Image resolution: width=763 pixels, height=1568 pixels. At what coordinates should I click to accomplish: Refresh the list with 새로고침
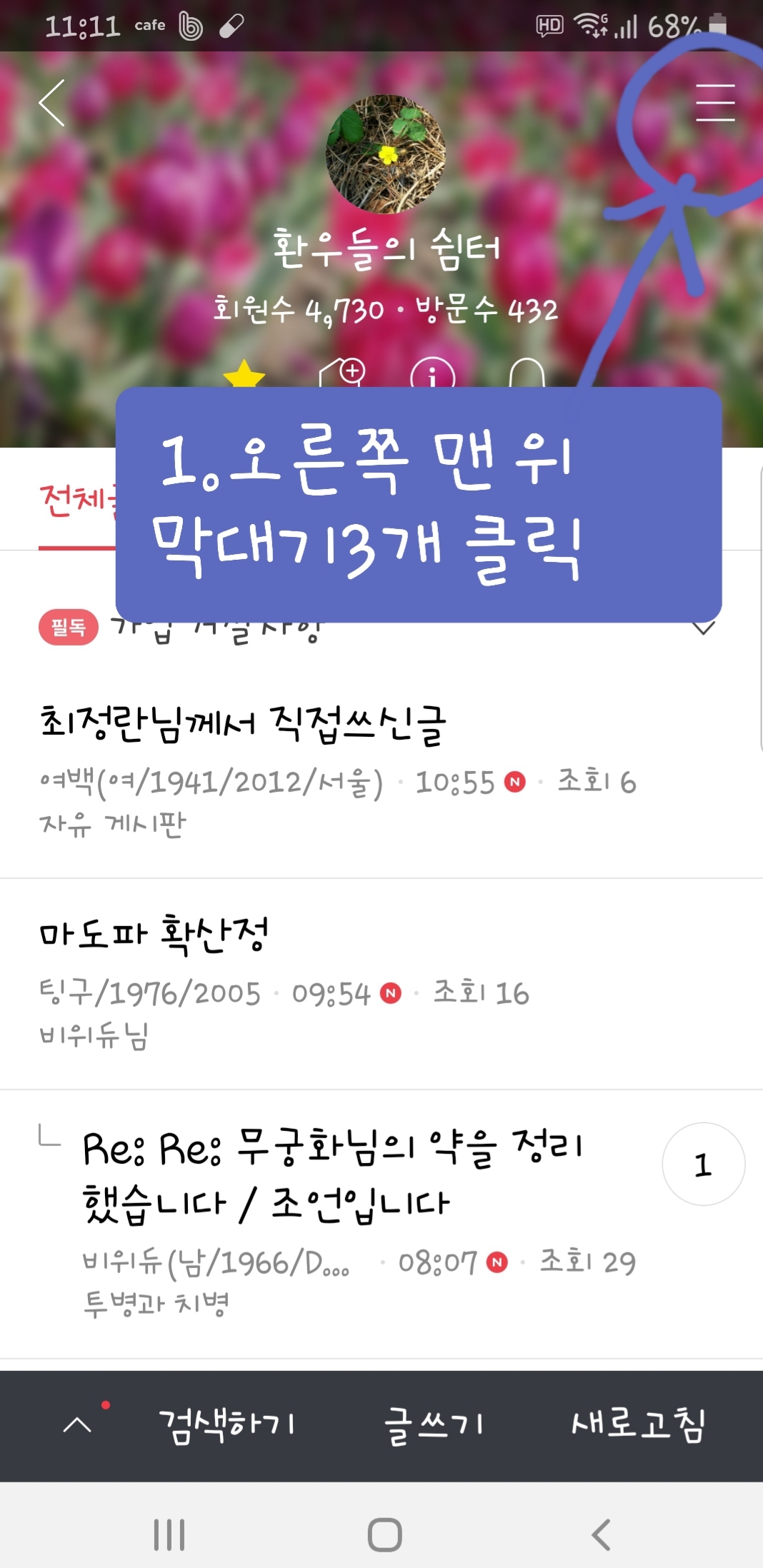[638, 1425]
